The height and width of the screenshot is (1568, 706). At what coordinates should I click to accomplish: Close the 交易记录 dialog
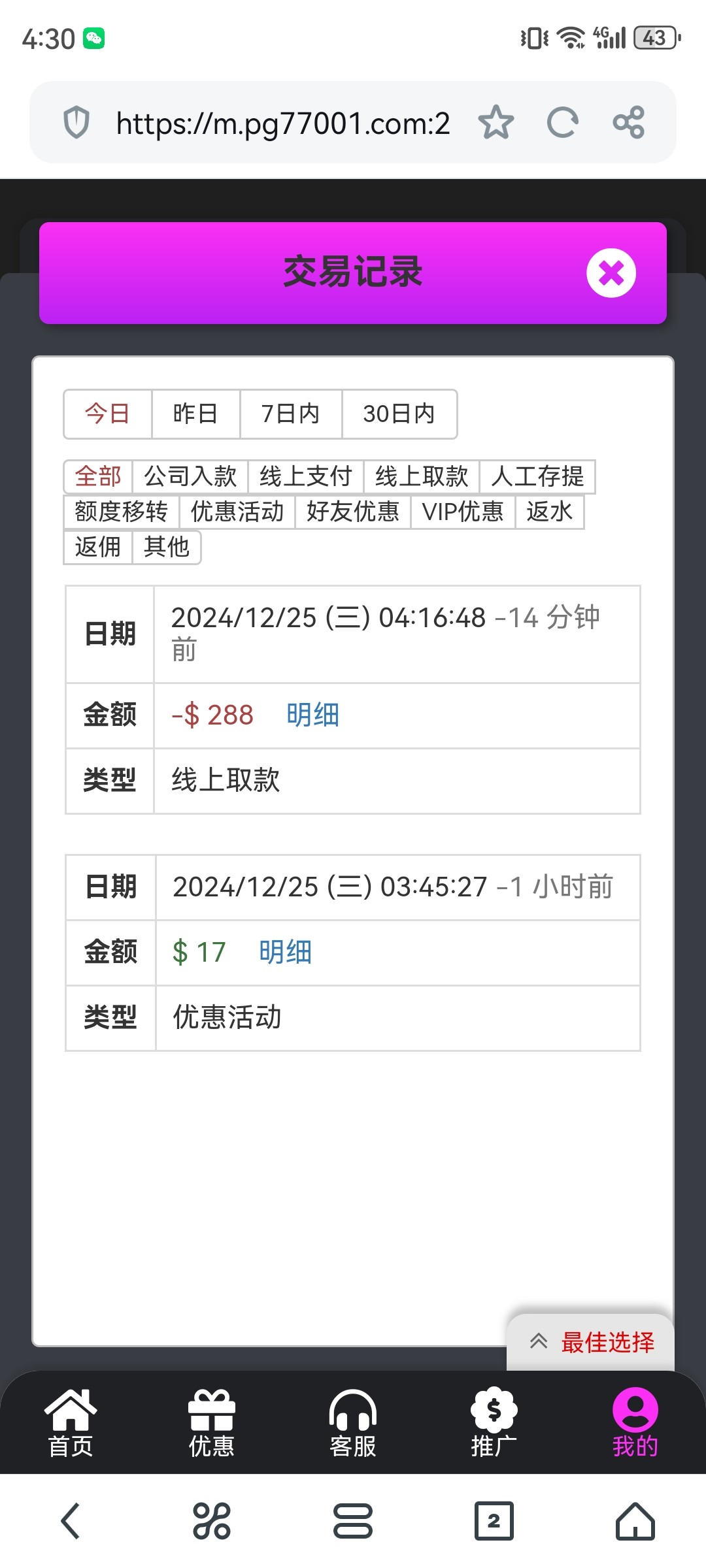(x=611, y=273)
